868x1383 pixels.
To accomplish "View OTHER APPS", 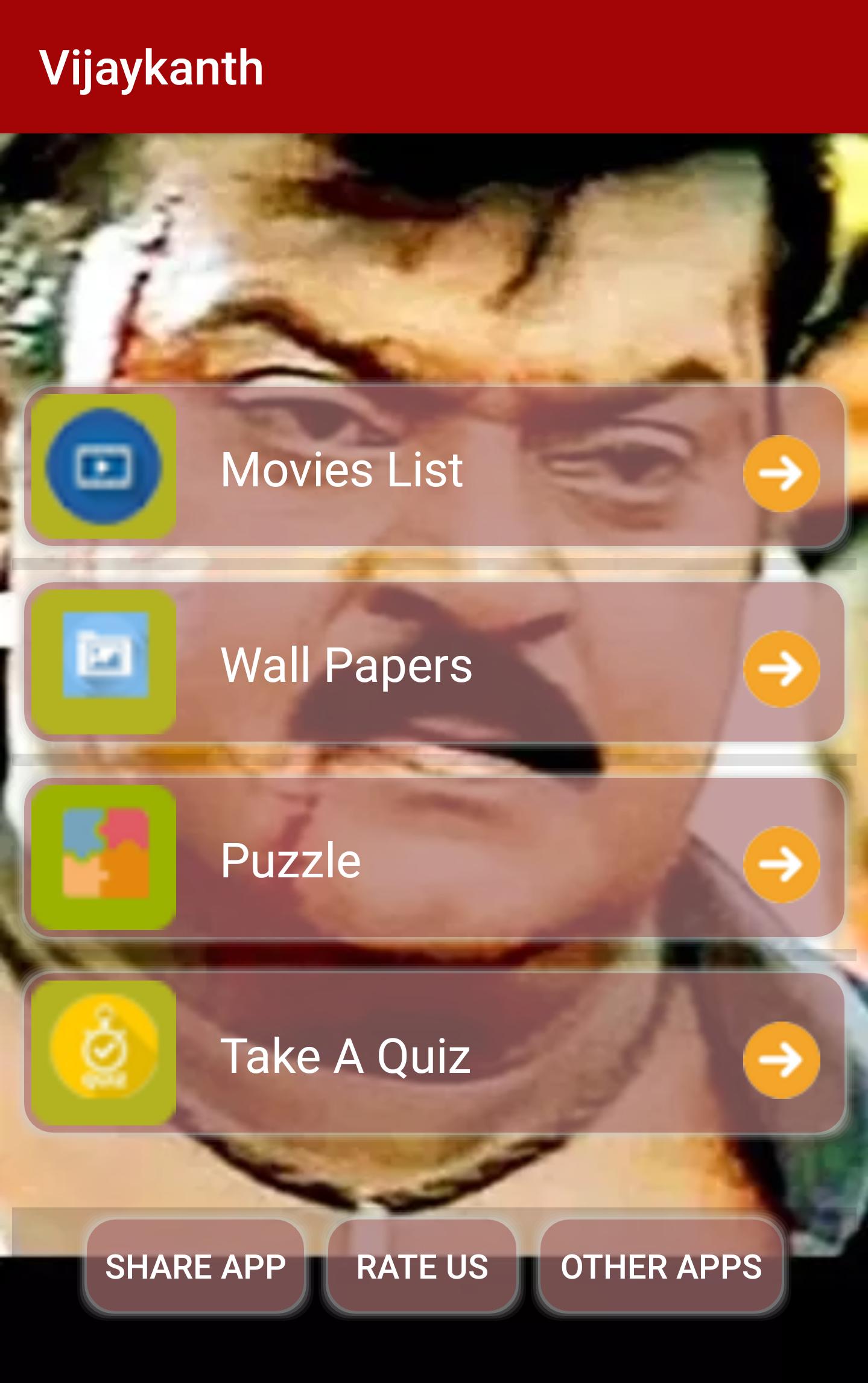I will click(661, 1267).
